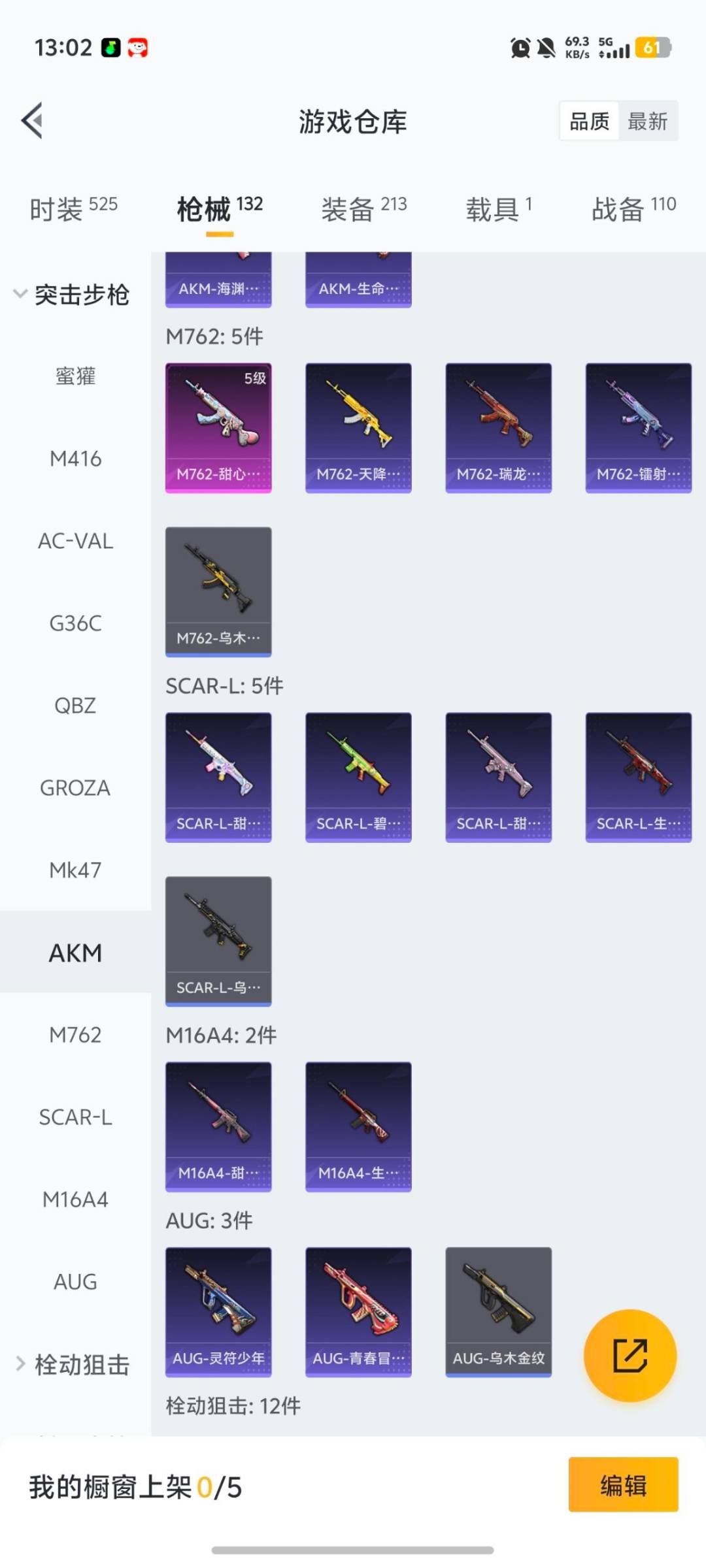Tap the 编辑 button for showcase
The width and height of the screenshot is (706, 1568).
pos(622,1485)
